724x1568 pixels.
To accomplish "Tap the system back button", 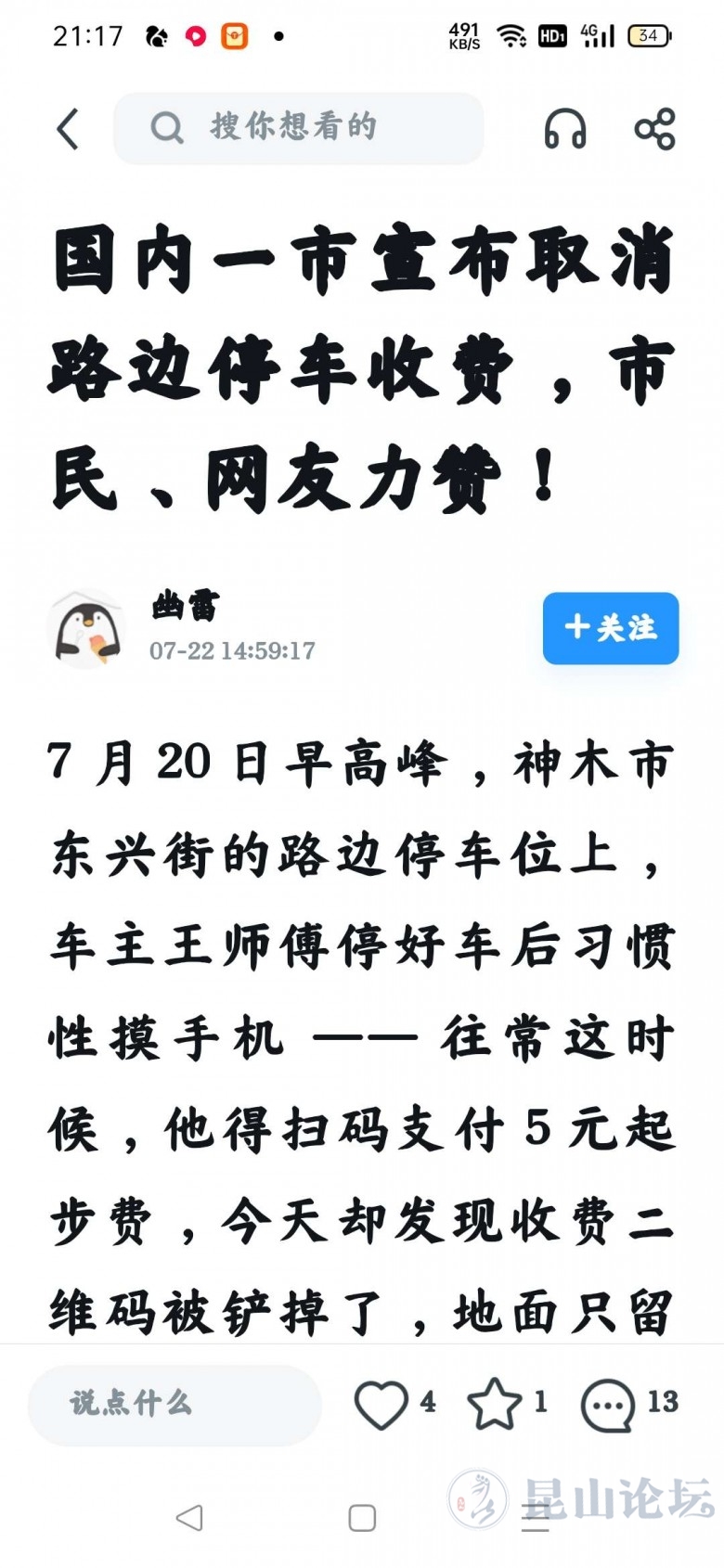I will [189, 1518].
